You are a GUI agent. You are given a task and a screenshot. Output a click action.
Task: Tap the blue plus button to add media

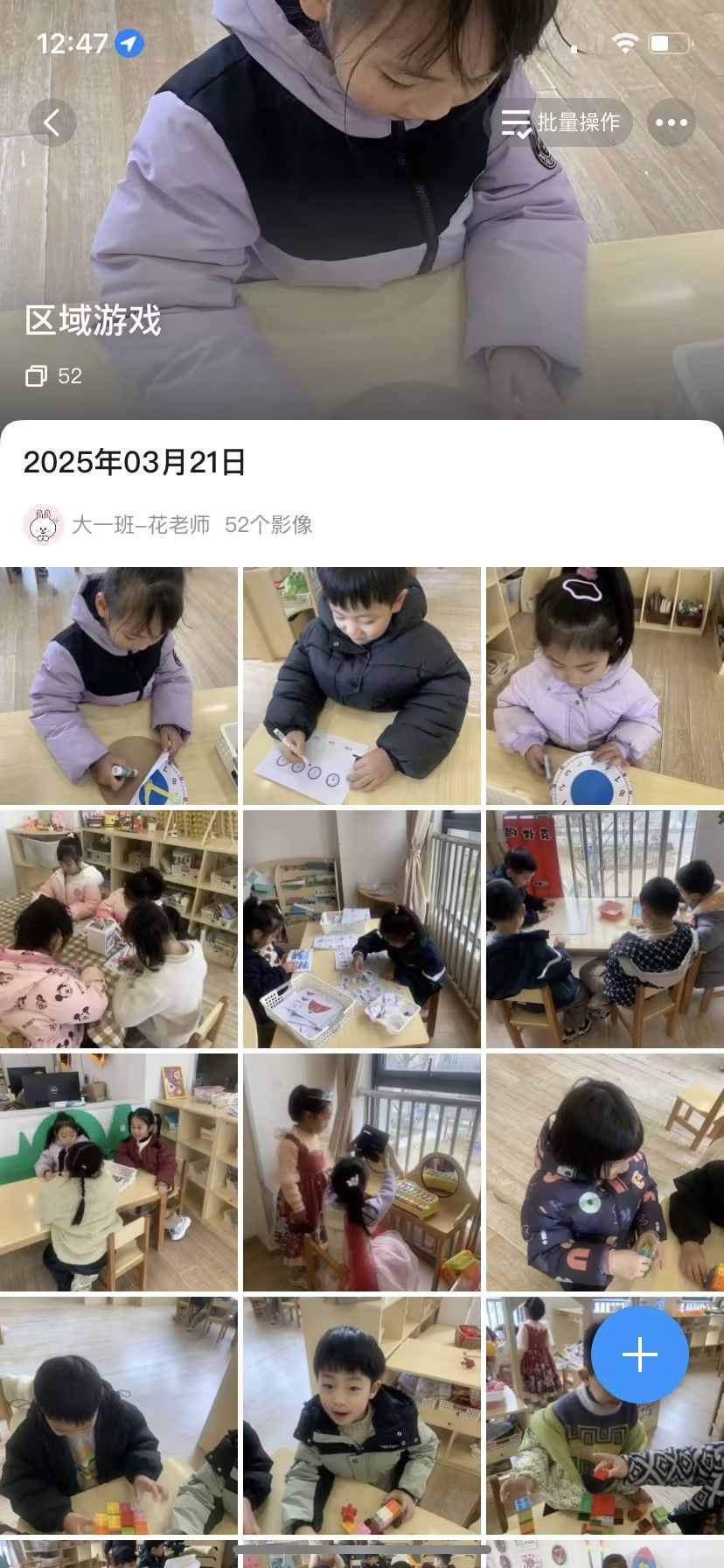[x=639, y=1354]
